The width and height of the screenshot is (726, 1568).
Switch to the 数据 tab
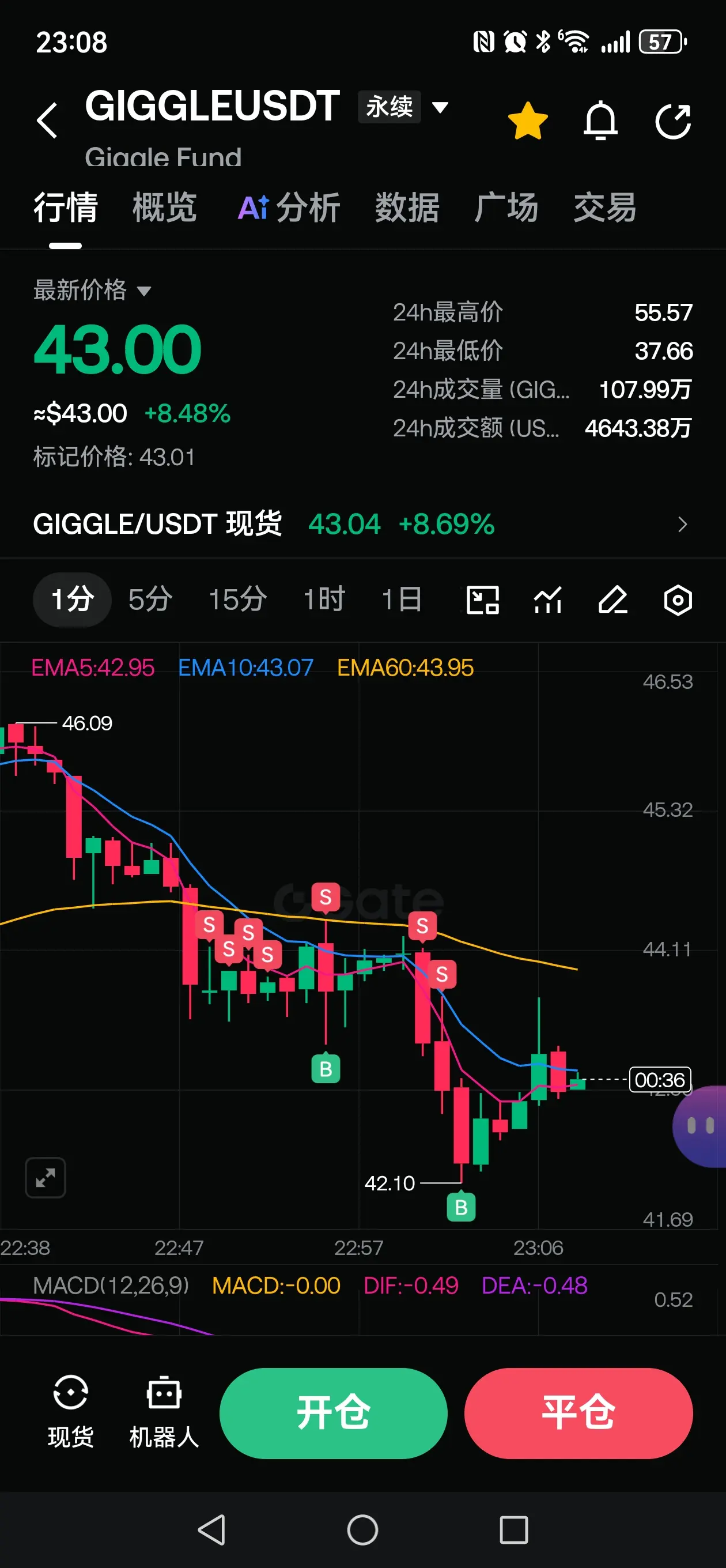(407, 208)
